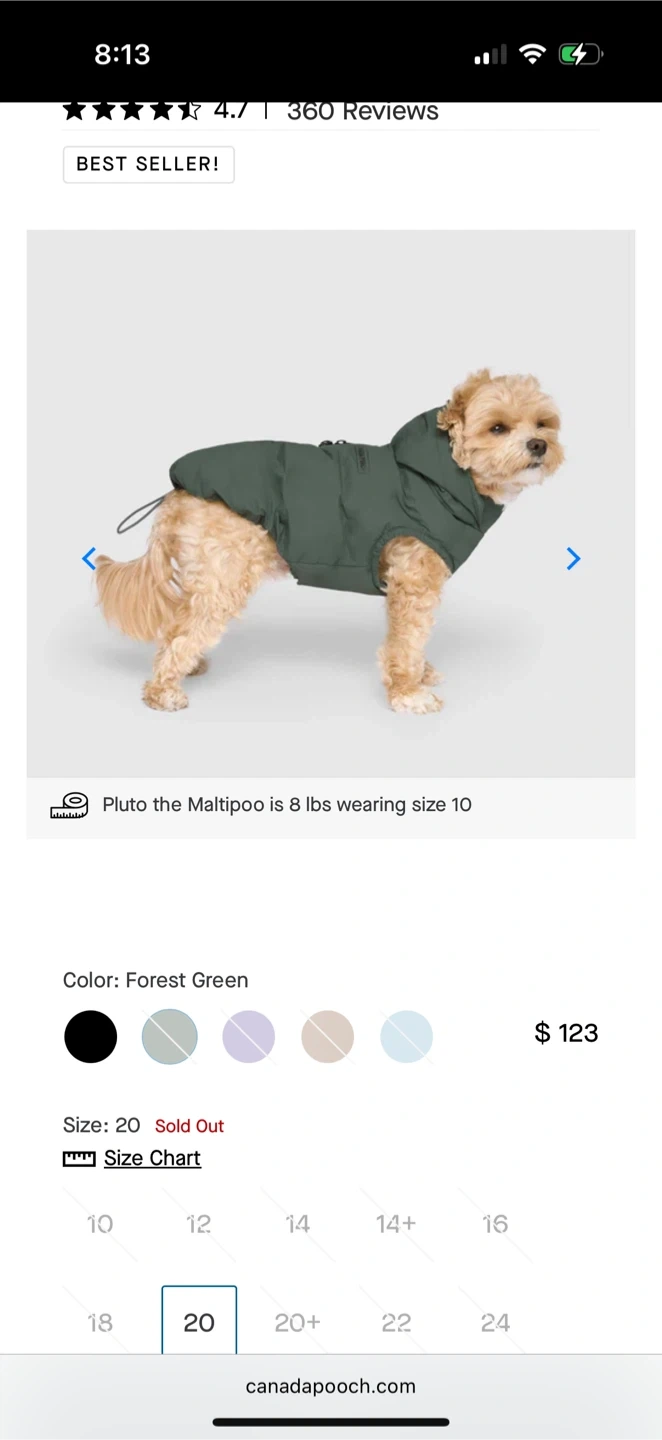Choose size 14+
Viewport: 662px width, 1440px height.
pos(396,1224)
